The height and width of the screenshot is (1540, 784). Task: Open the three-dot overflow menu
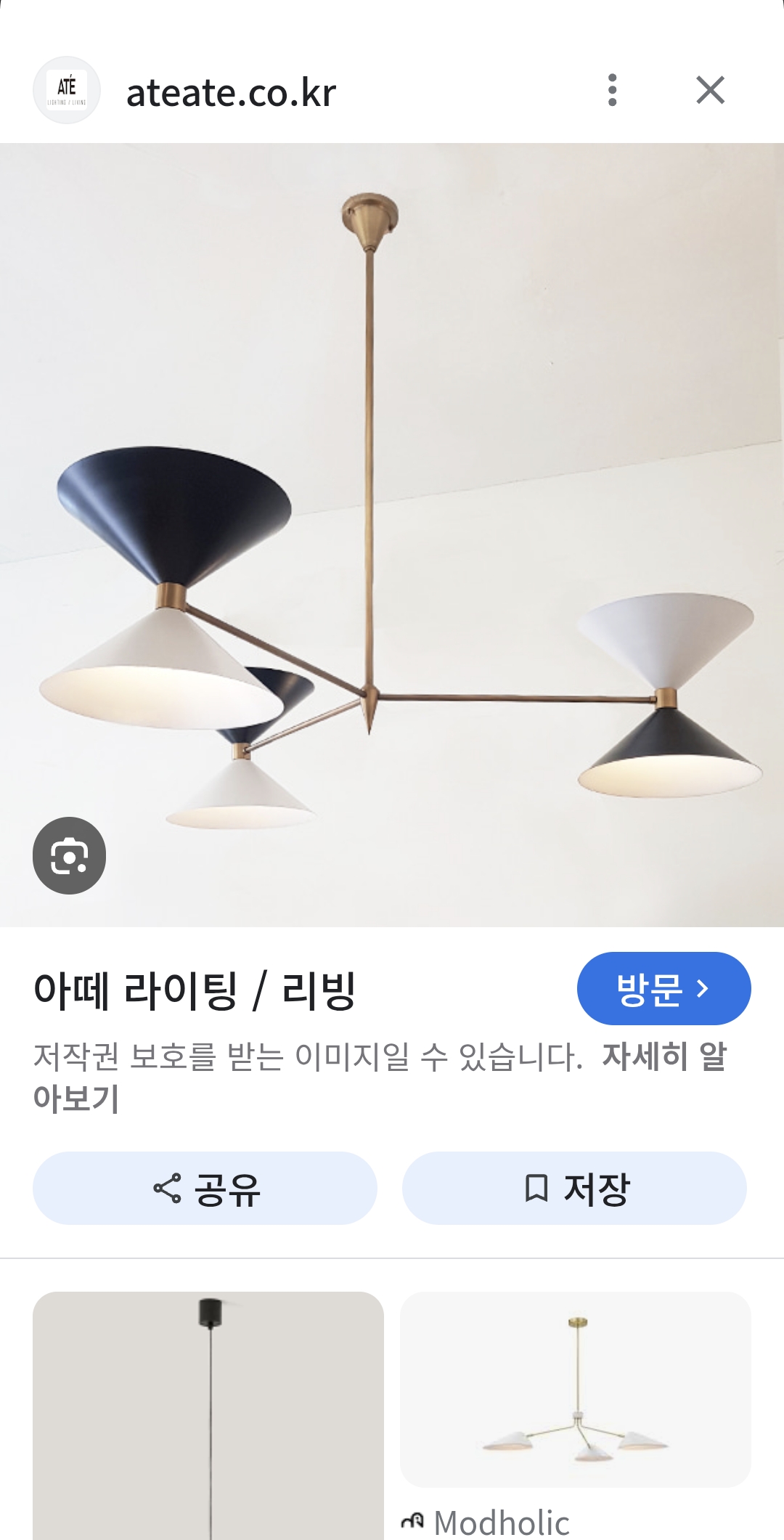click(x=612, y=91)
